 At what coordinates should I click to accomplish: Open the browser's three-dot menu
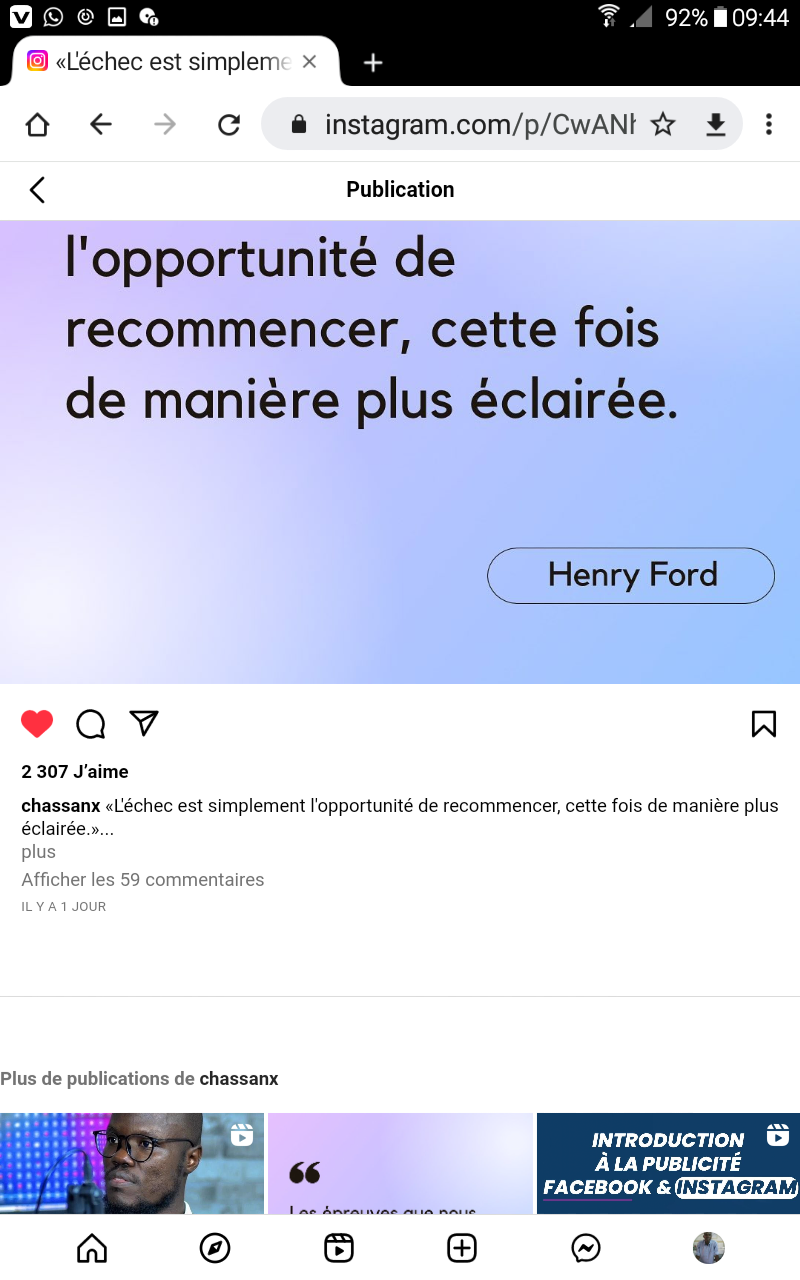point(768,124)
